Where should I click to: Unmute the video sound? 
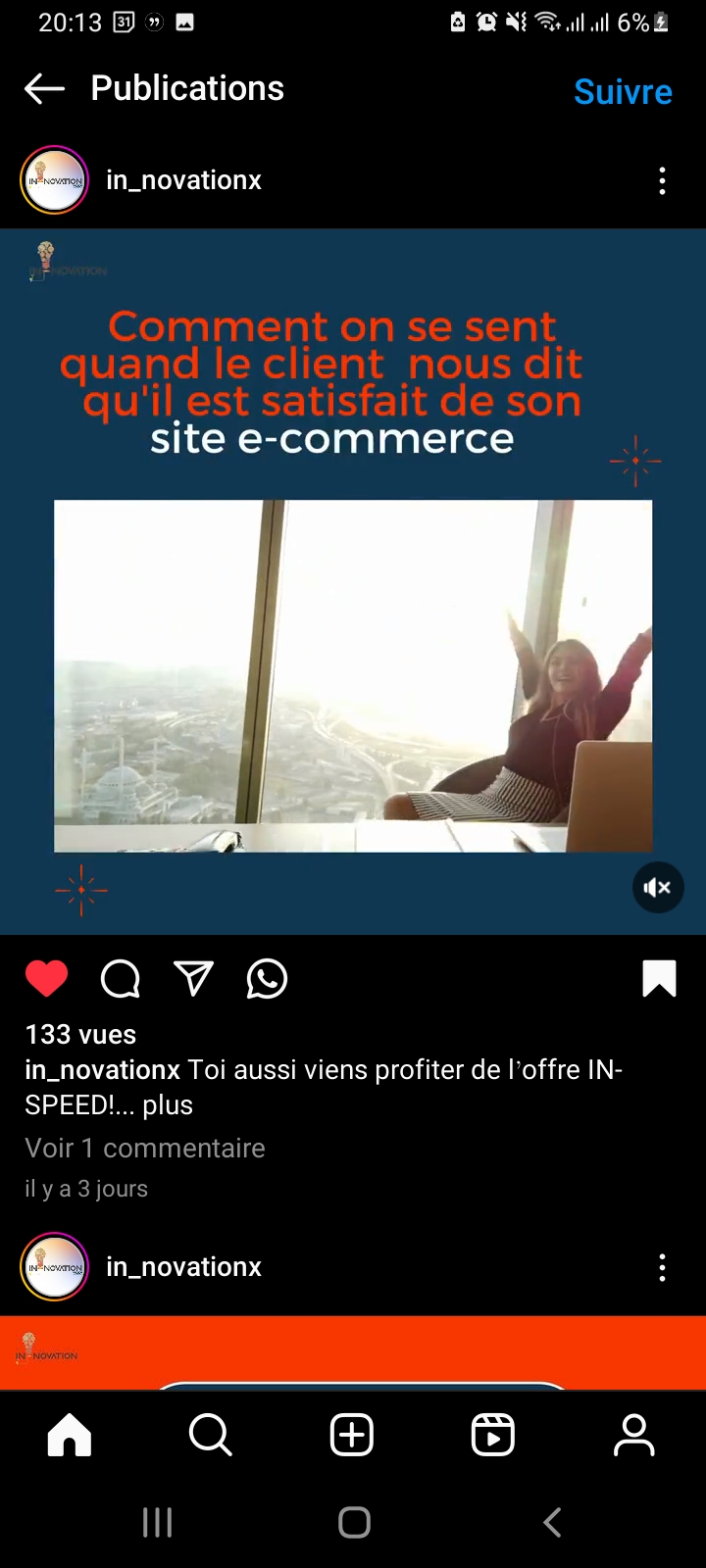point(657,888)
